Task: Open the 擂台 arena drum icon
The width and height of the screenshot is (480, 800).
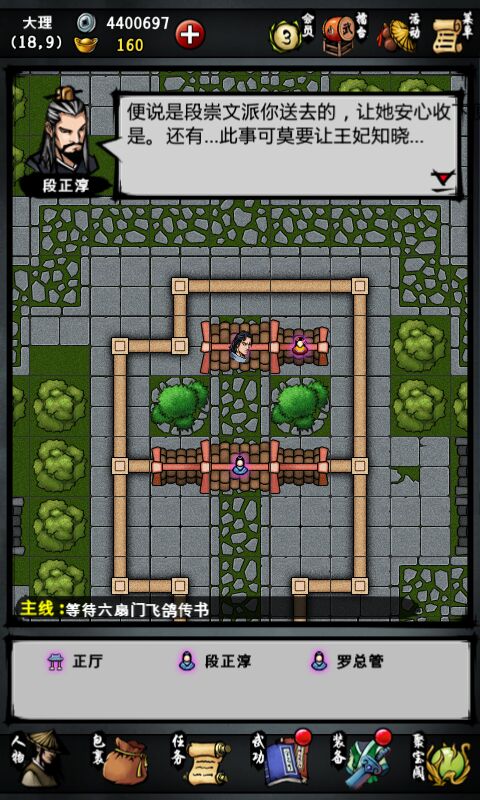Action: (345, 34)
